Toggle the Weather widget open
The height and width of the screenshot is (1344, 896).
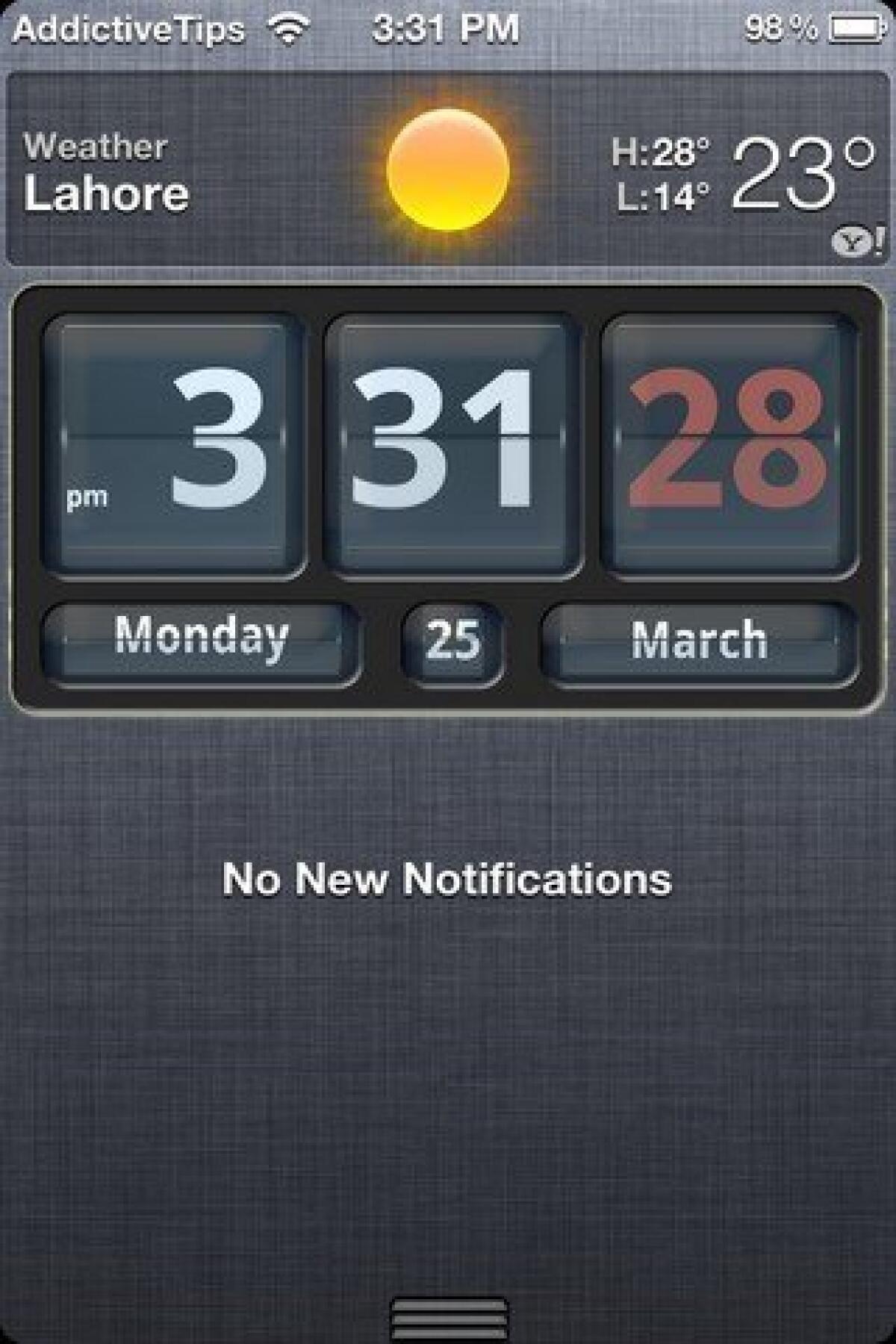pyautogui.click(x=448, y=168)
